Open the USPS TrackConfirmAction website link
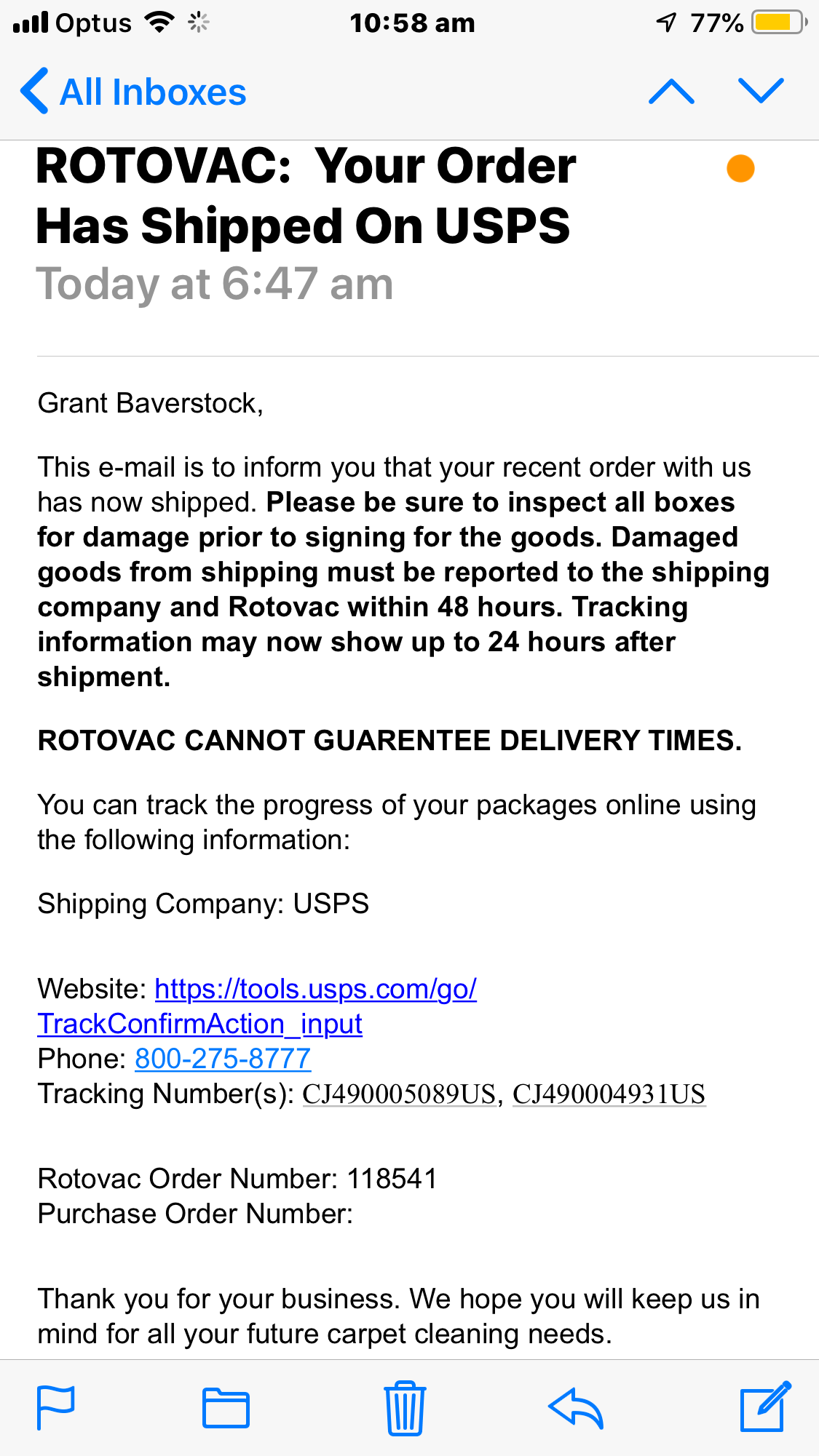Viewport: 819px width, 1456px height. point(315,990)
